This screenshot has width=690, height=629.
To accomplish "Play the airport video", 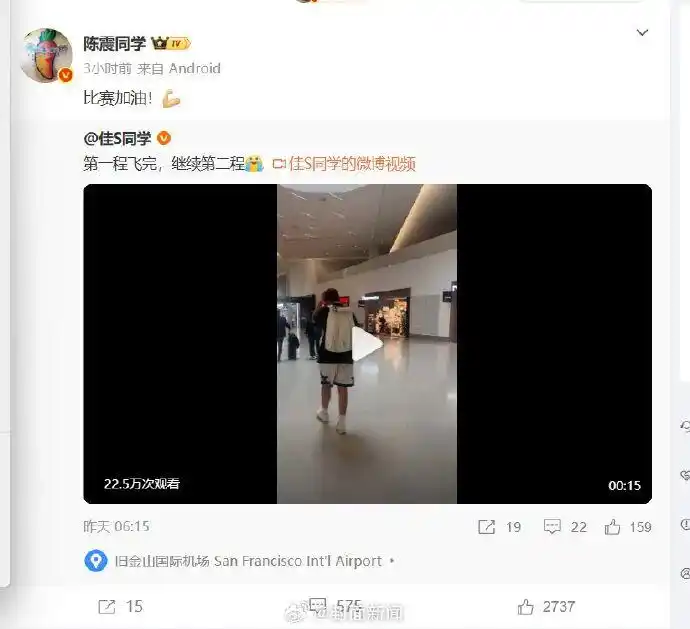I will click(x=366, y=343).
